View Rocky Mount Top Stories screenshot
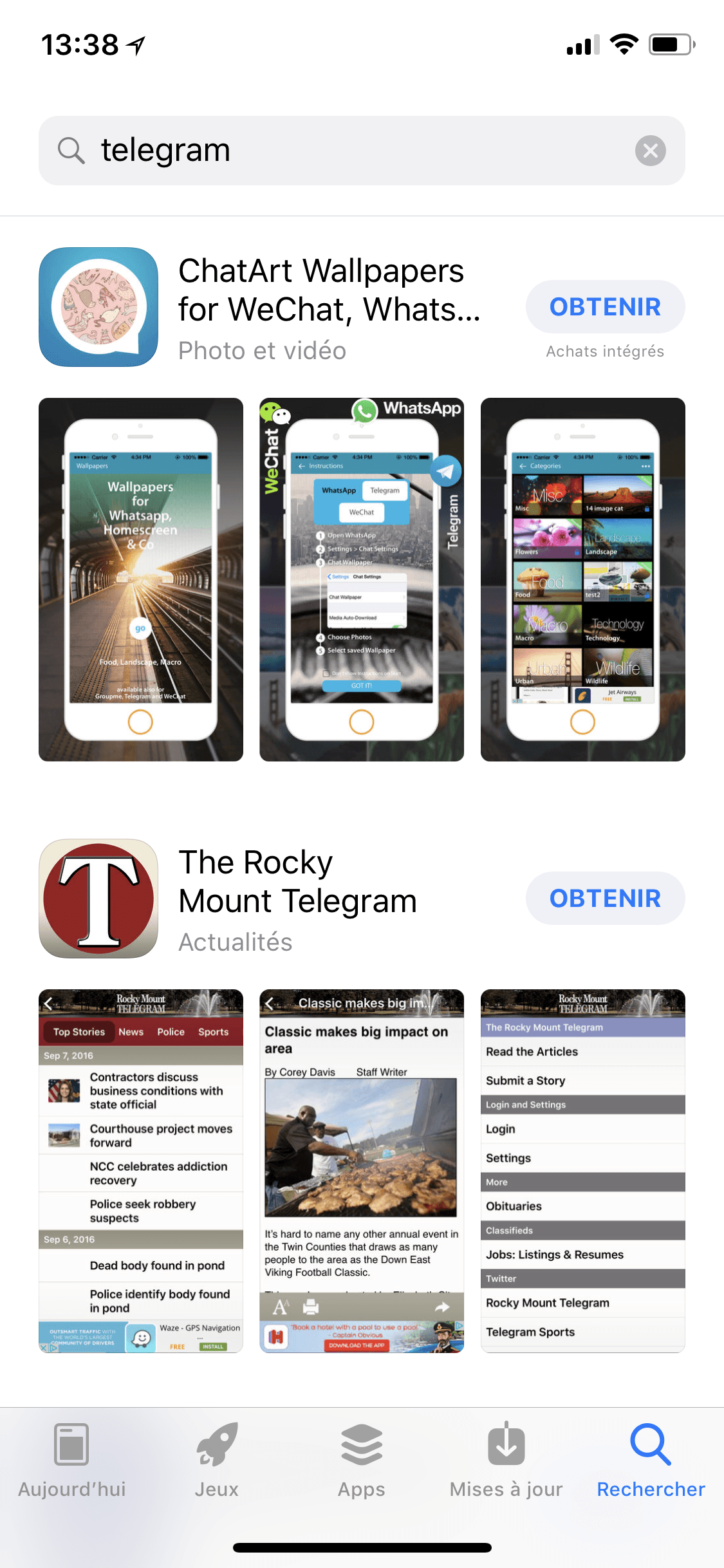 pos(141,1171)
